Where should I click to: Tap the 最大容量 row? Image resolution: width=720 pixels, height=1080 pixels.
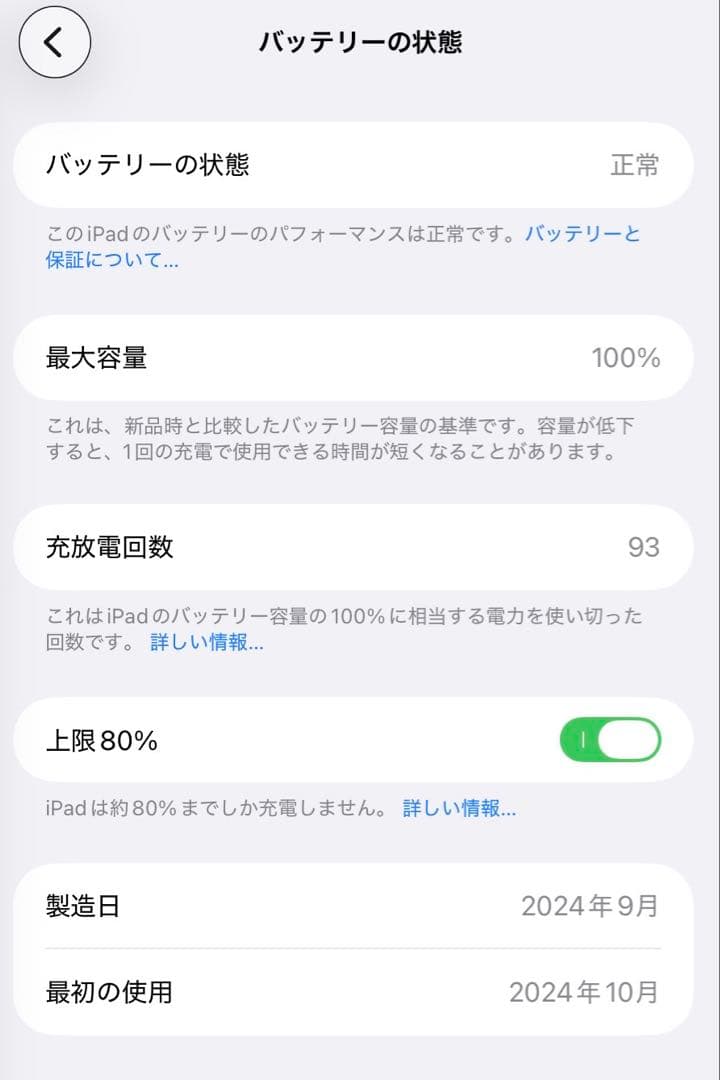click(x=96, y=358)
